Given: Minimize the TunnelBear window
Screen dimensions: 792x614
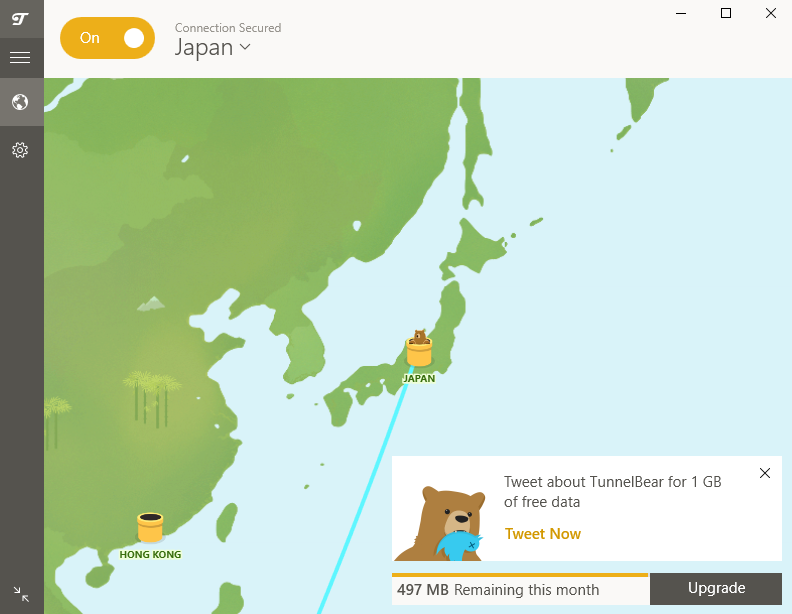Looking at the screenshot, I should [681, 13].
